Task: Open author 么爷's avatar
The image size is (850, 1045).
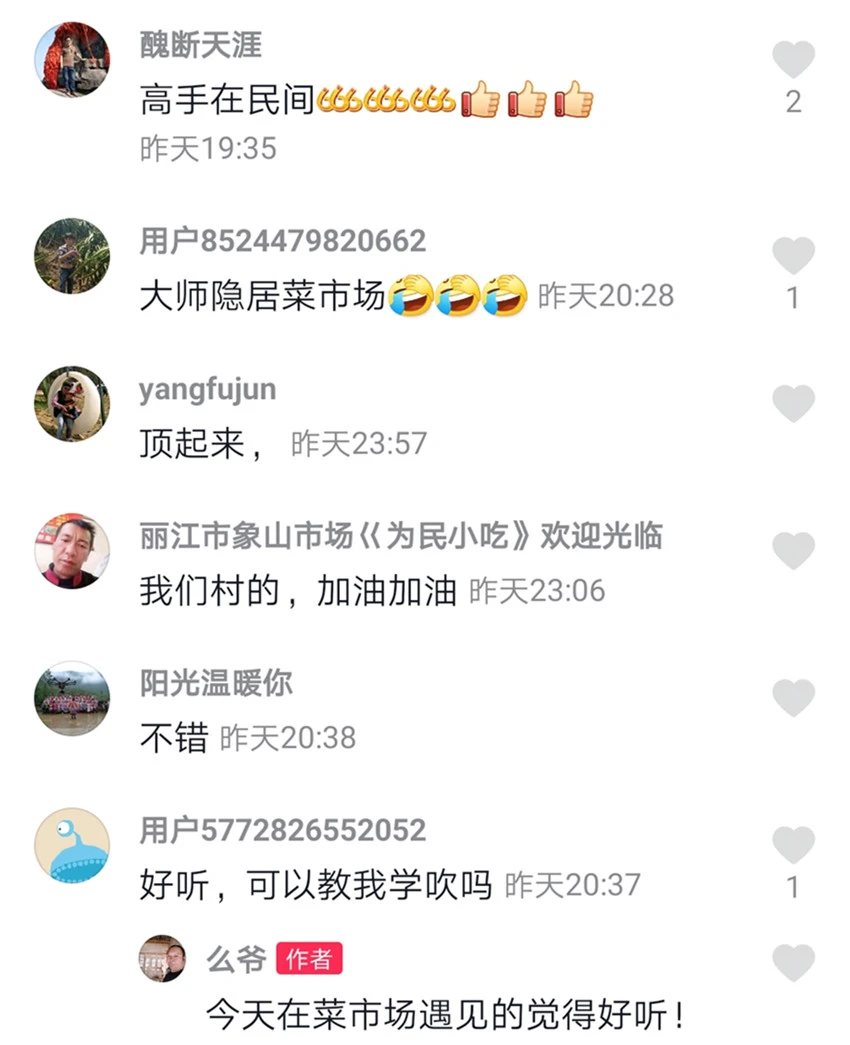Action: tap(162, 960)
